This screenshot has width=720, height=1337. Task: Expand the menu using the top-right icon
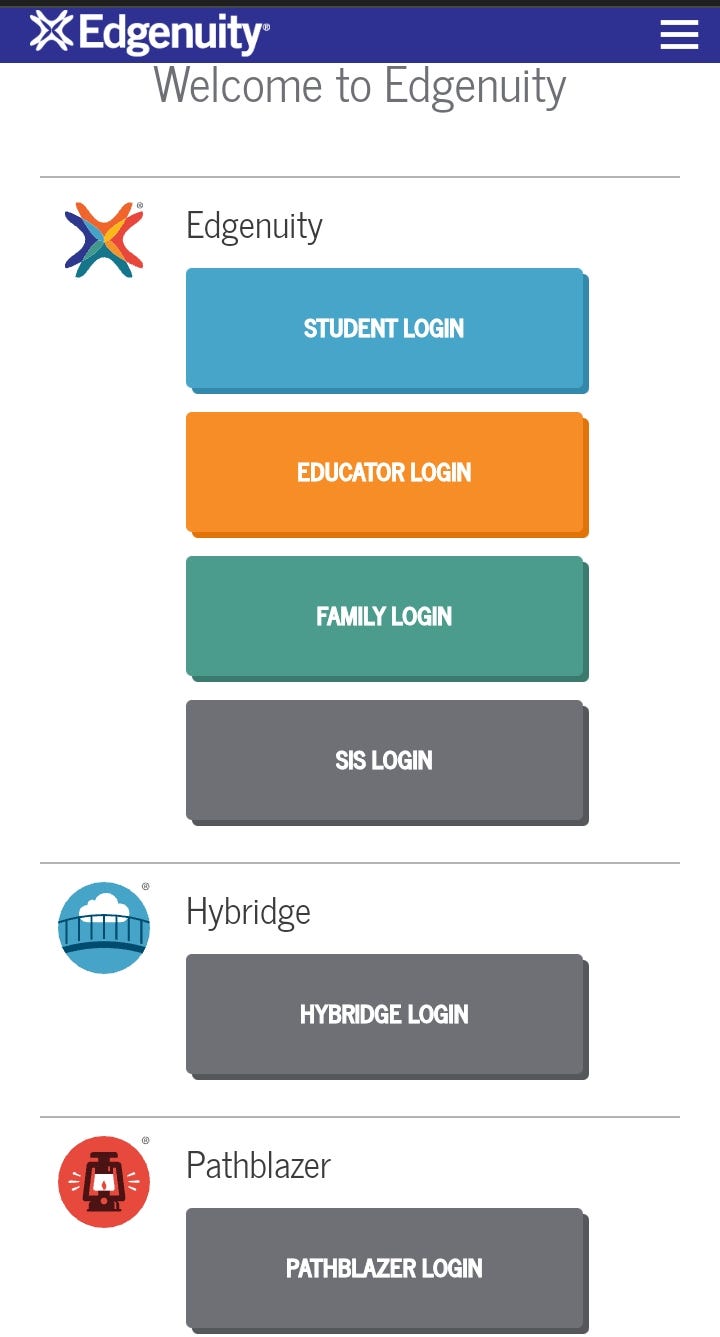[679, 33]
